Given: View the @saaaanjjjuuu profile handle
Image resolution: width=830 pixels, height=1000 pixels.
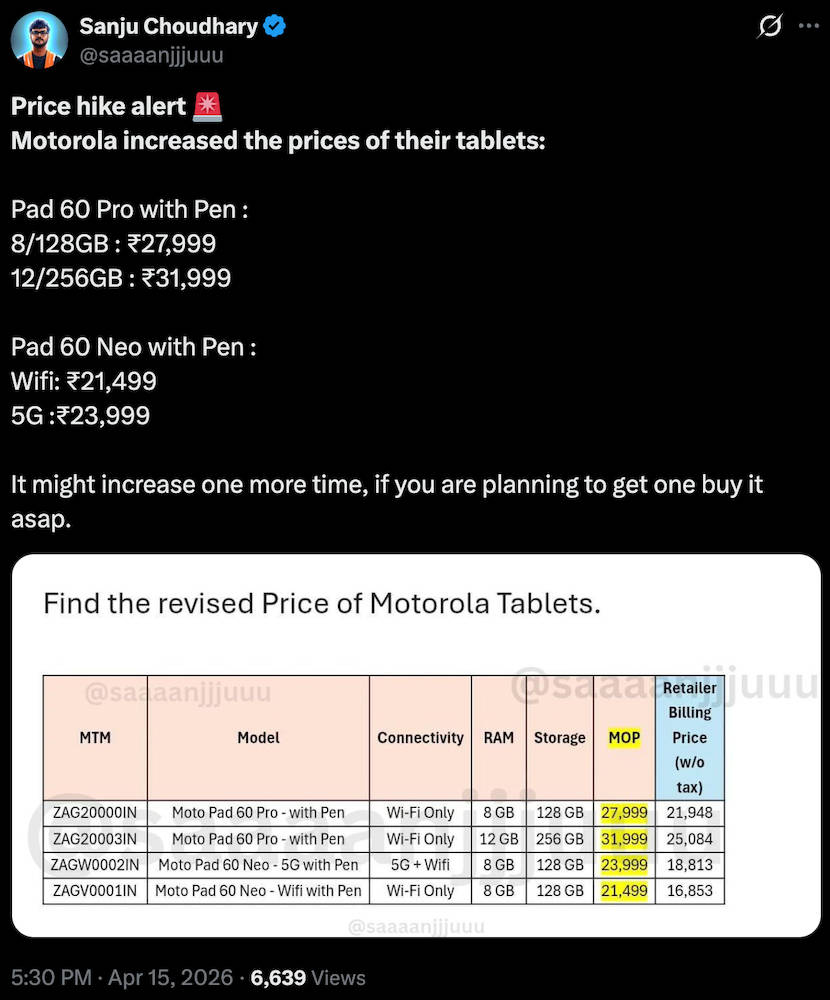Looking at the screenshot, I should (x=151, y=55).
